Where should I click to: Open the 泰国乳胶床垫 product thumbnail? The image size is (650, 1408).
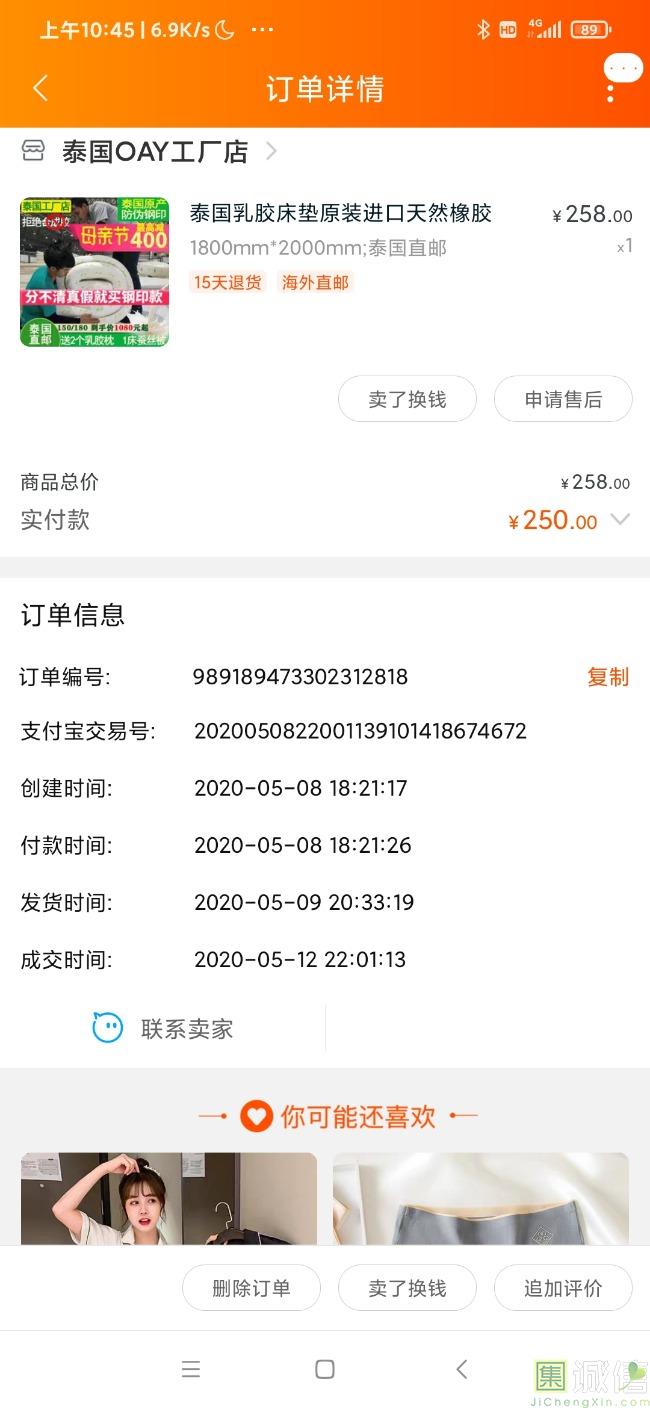[x=94, y=272]
